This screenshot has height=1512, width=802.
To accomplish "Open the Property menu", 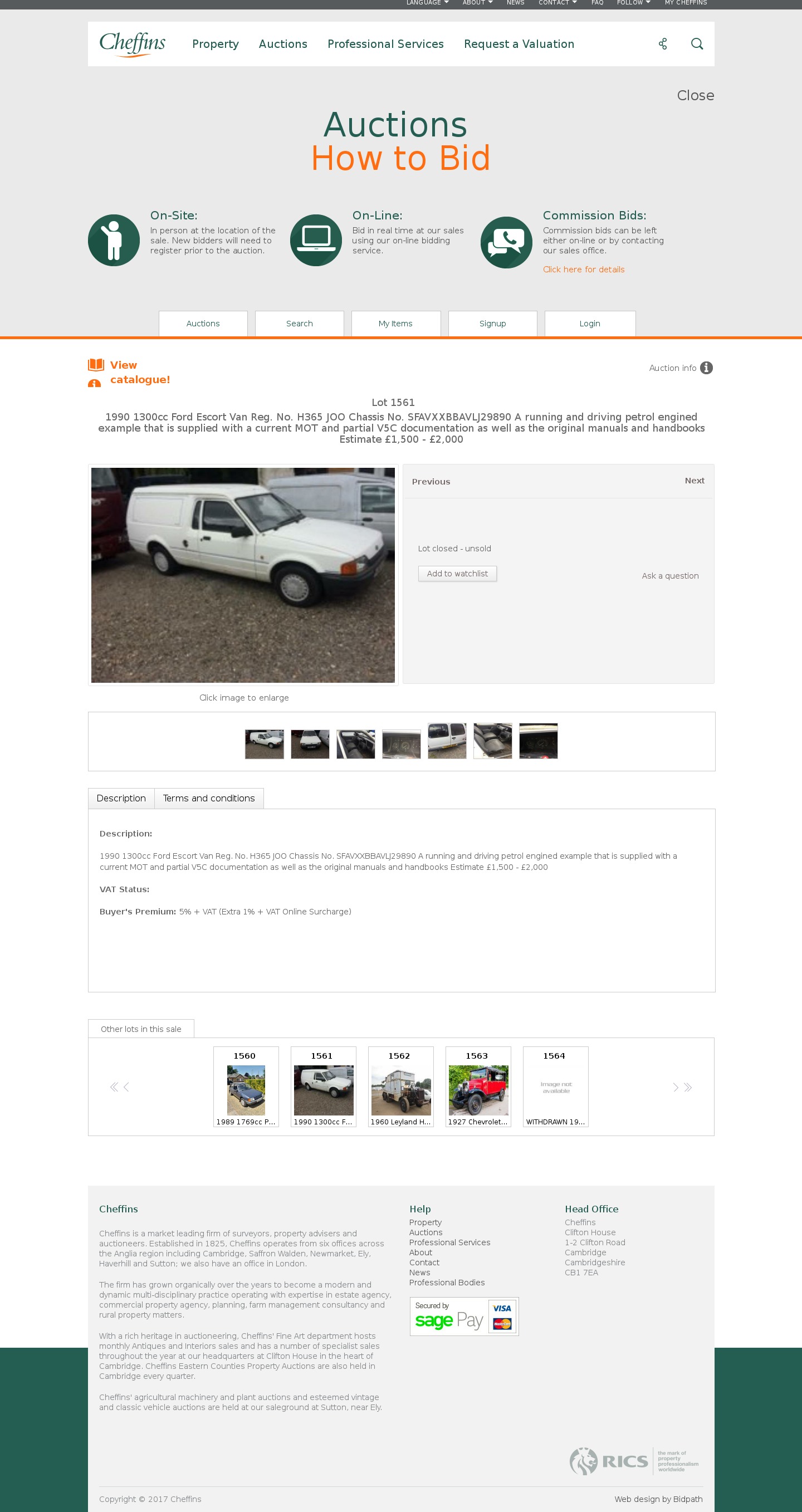I will 215,44.
